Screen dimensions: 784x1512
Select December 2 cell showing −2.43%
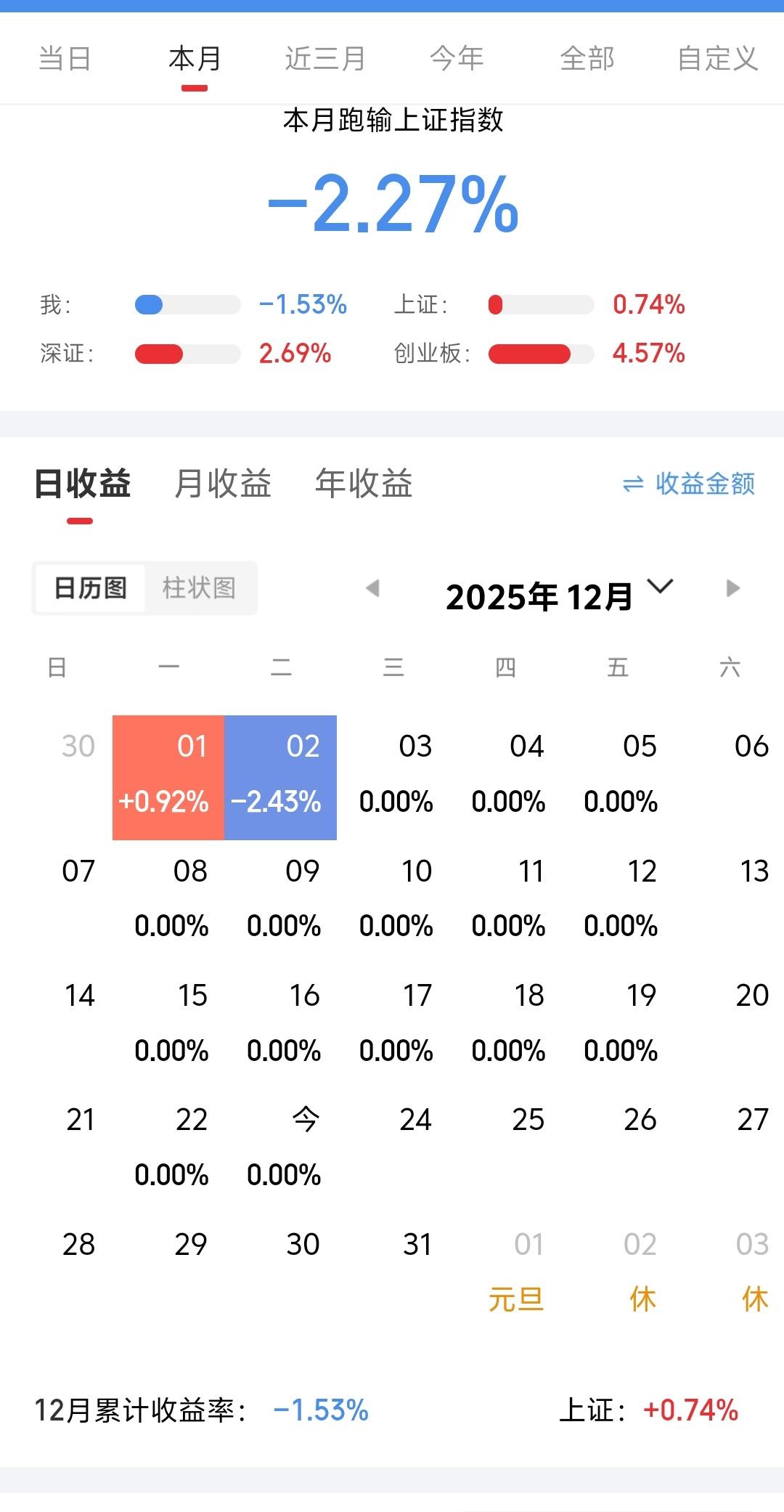coord(280,775)
